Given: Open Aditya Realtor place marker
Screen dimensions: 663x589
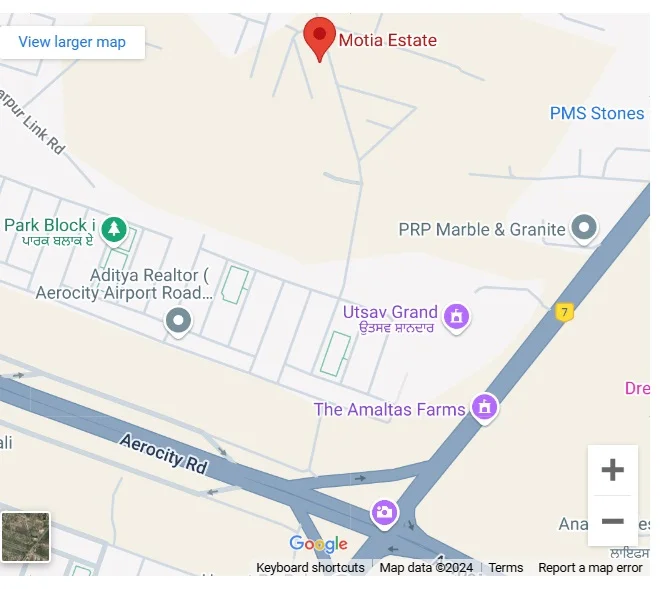Looking at the screenshot, I should pyautogui.click(x=178, y=321).
